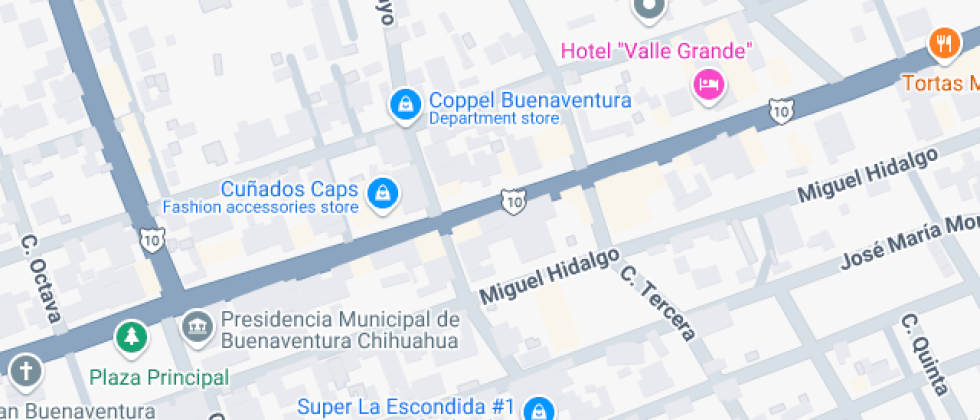The image size is (980, 420).
Task: Select the Cuñados Caps marker
Action: [x=384, y=194]
